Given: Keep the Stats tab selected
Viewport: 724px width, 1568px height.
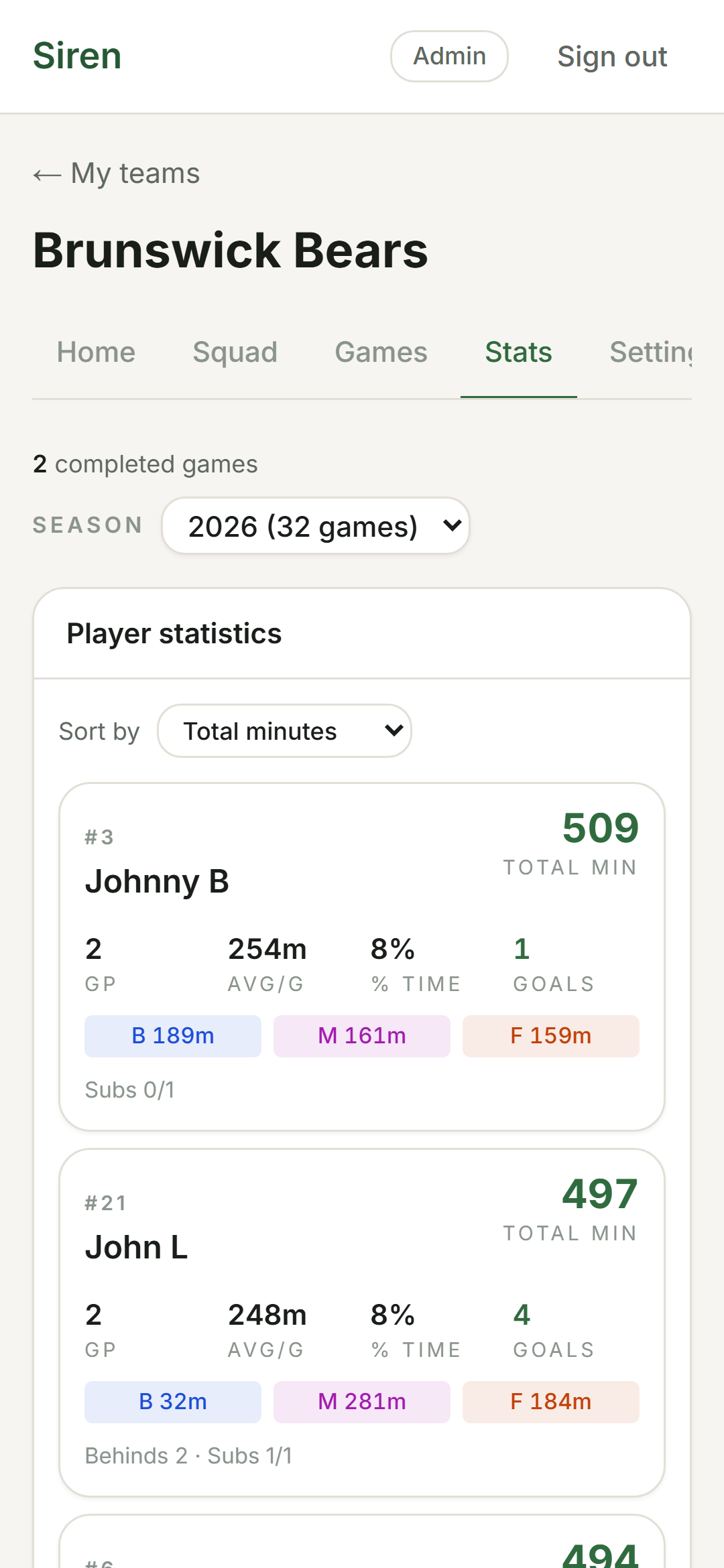Looking at the screenshot, I should [518, 352].
